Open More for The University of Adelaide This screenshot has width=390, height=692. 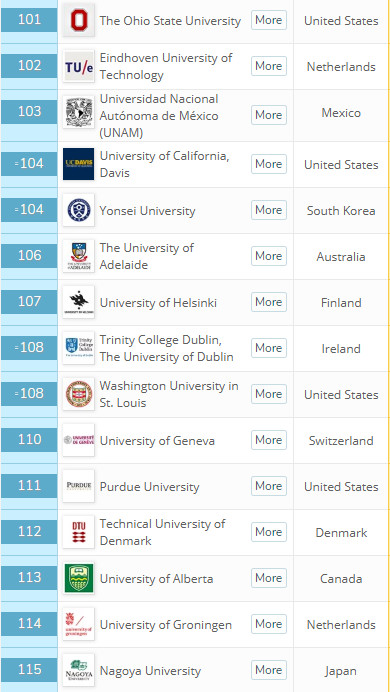[x=269, y=256]
